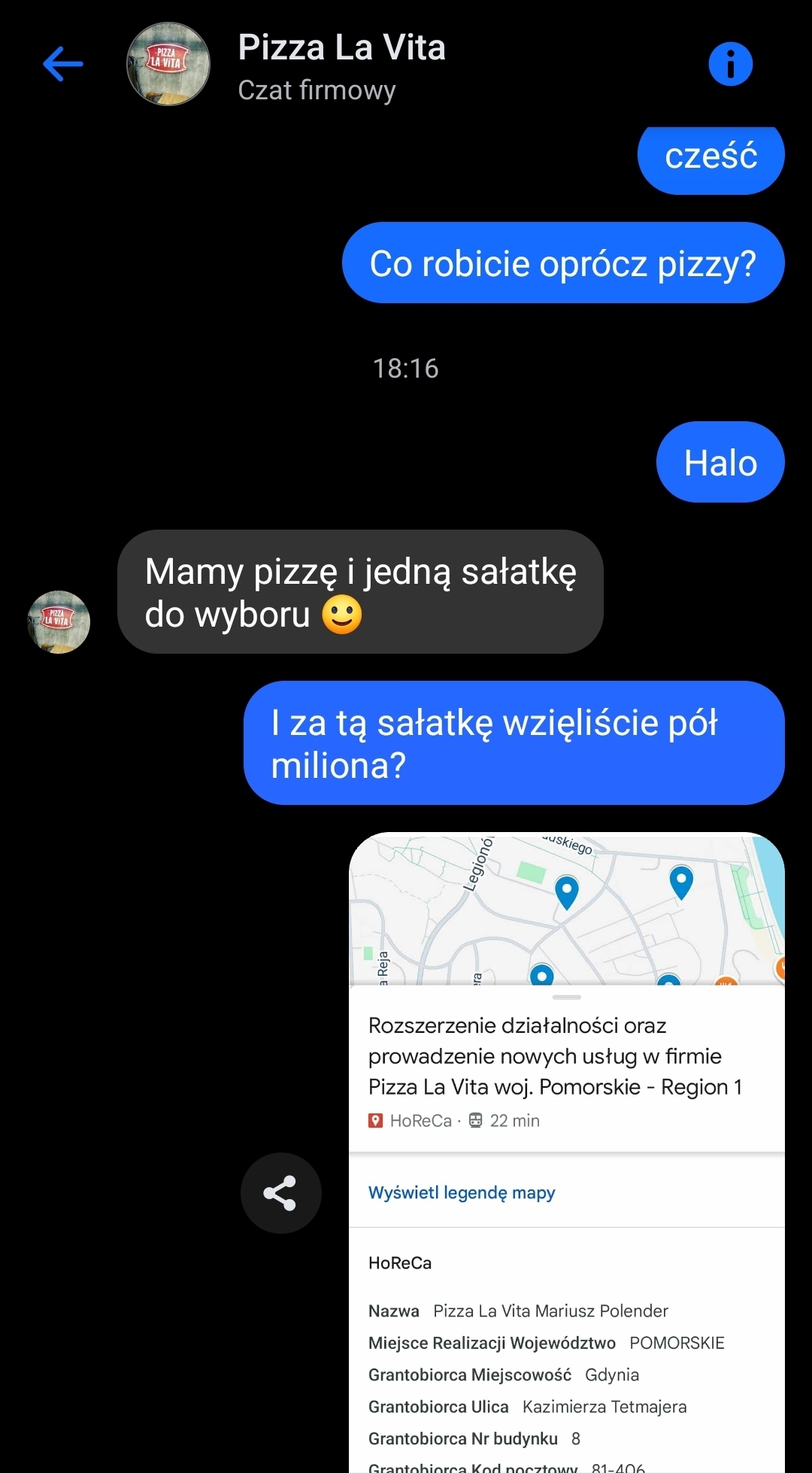Go back to the chat list
Image resolution: width=812 pixels, height=1473 pixels.
63,64
